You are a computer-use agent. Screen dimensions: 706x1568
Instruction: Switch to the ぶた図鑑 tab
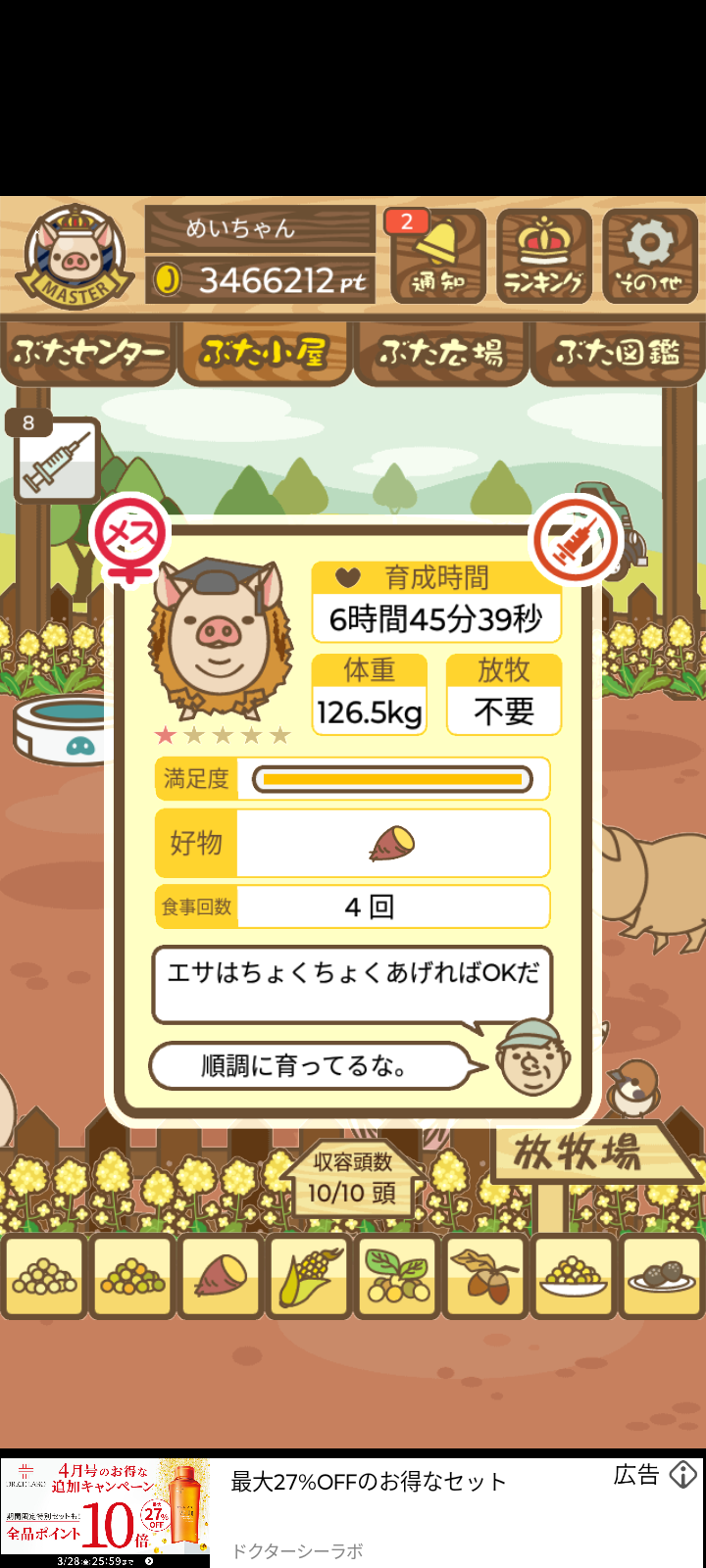pos(619,353)
